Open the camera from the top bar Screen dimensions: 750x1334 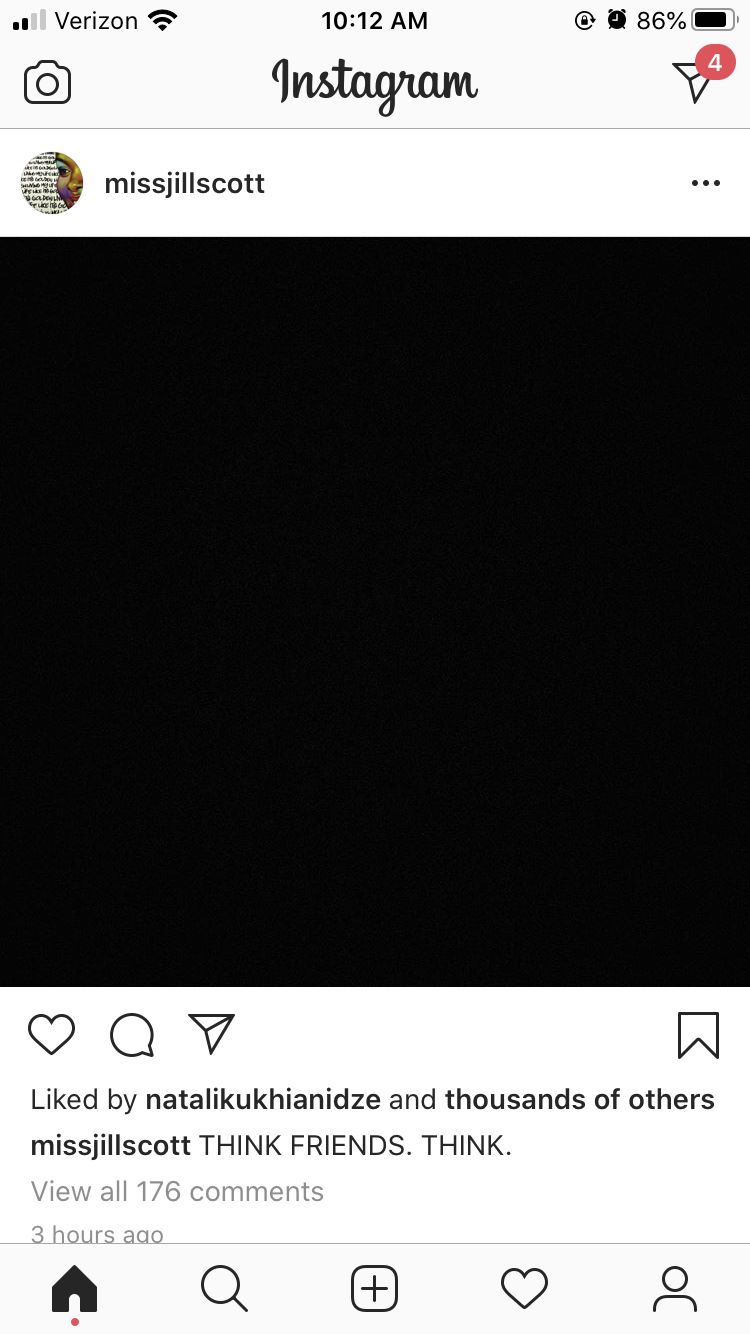tap(47, 83)
